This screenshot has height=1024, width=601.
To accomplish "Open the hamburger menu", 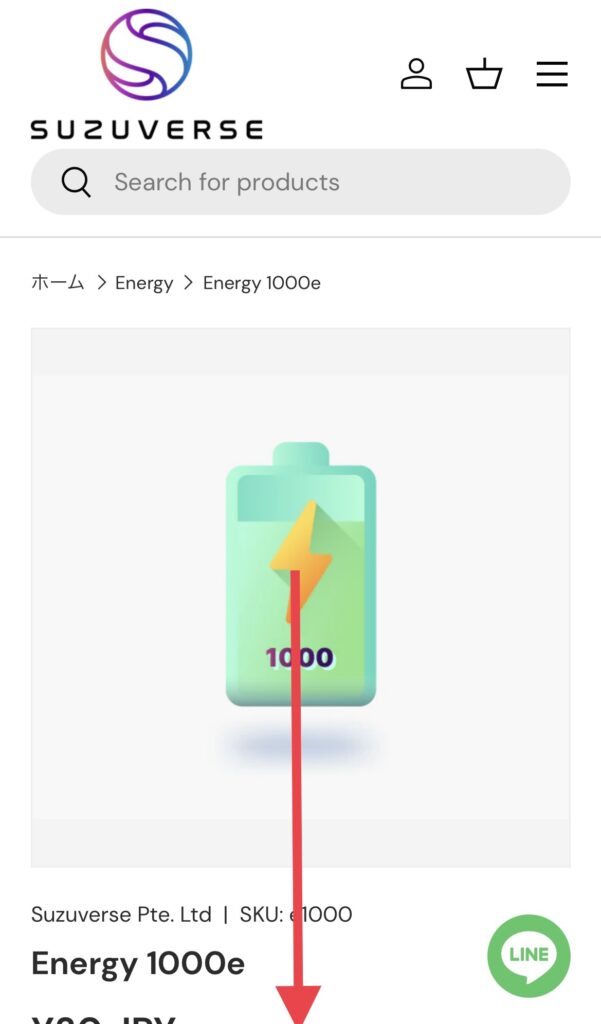I will [552, 75].
